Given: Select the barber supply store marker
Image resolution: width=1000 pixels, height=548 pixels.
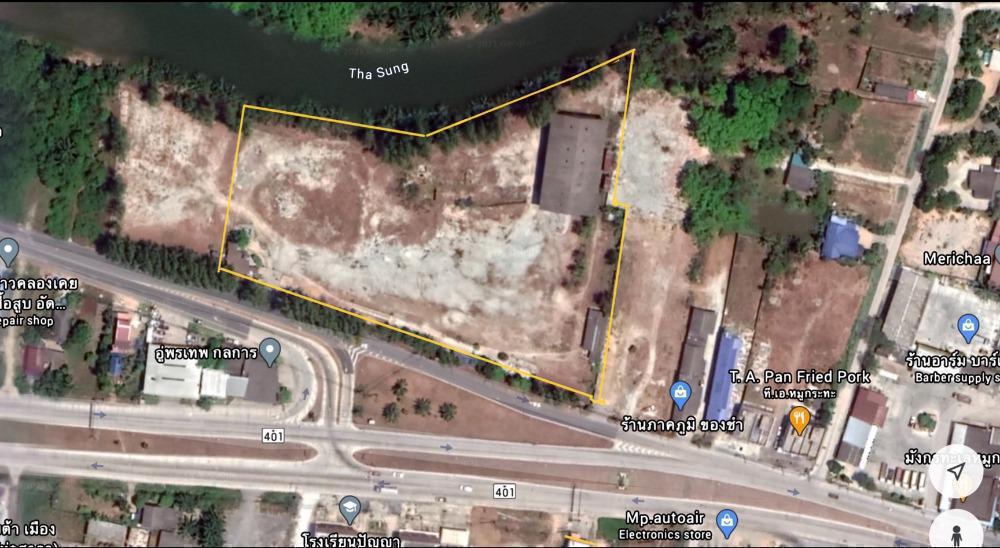Looking at the screenshot, I should 967,326.
